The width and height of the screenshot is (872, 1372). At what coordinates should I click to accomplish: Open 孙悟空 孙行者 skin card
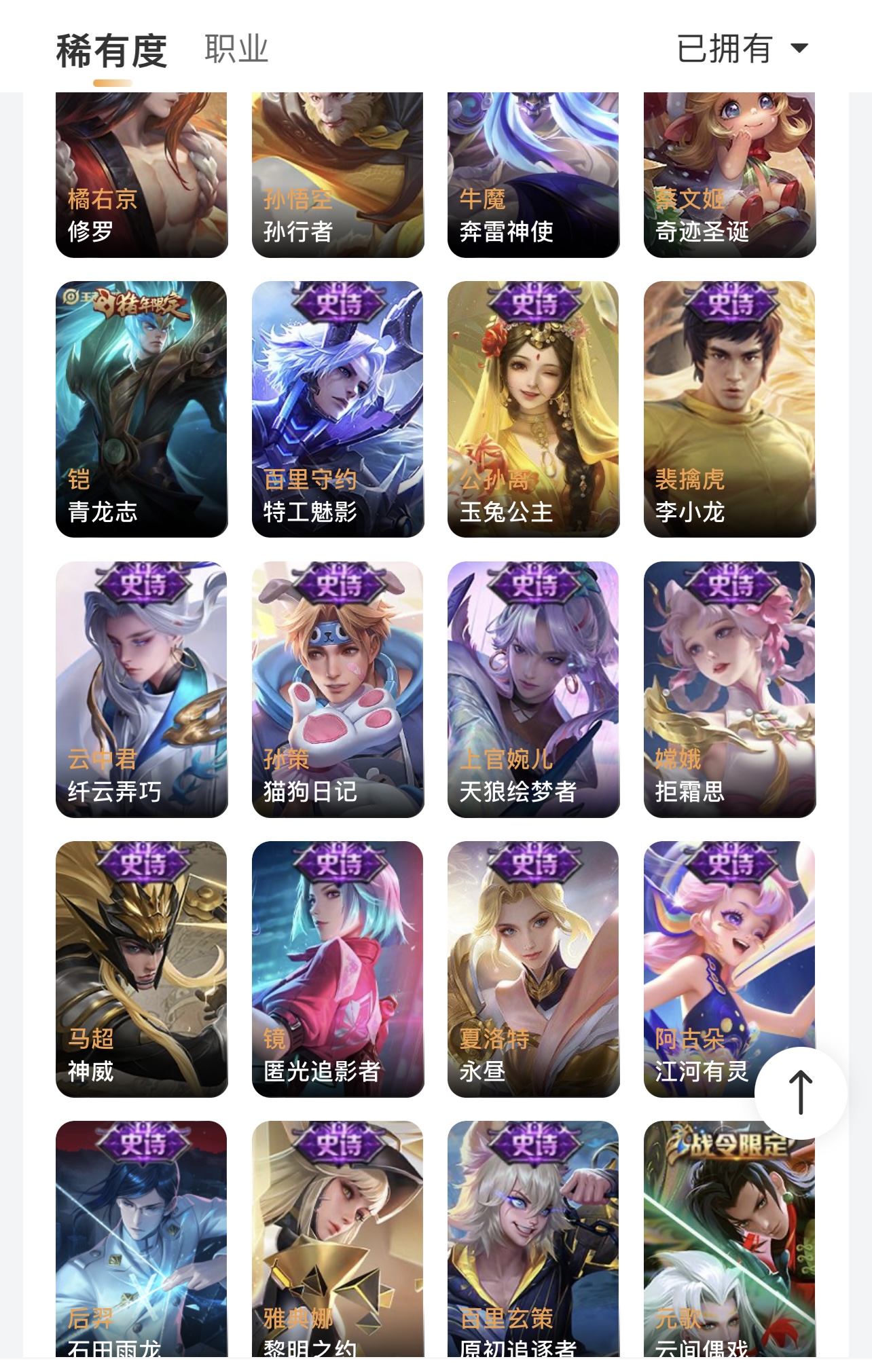(338, 175)
